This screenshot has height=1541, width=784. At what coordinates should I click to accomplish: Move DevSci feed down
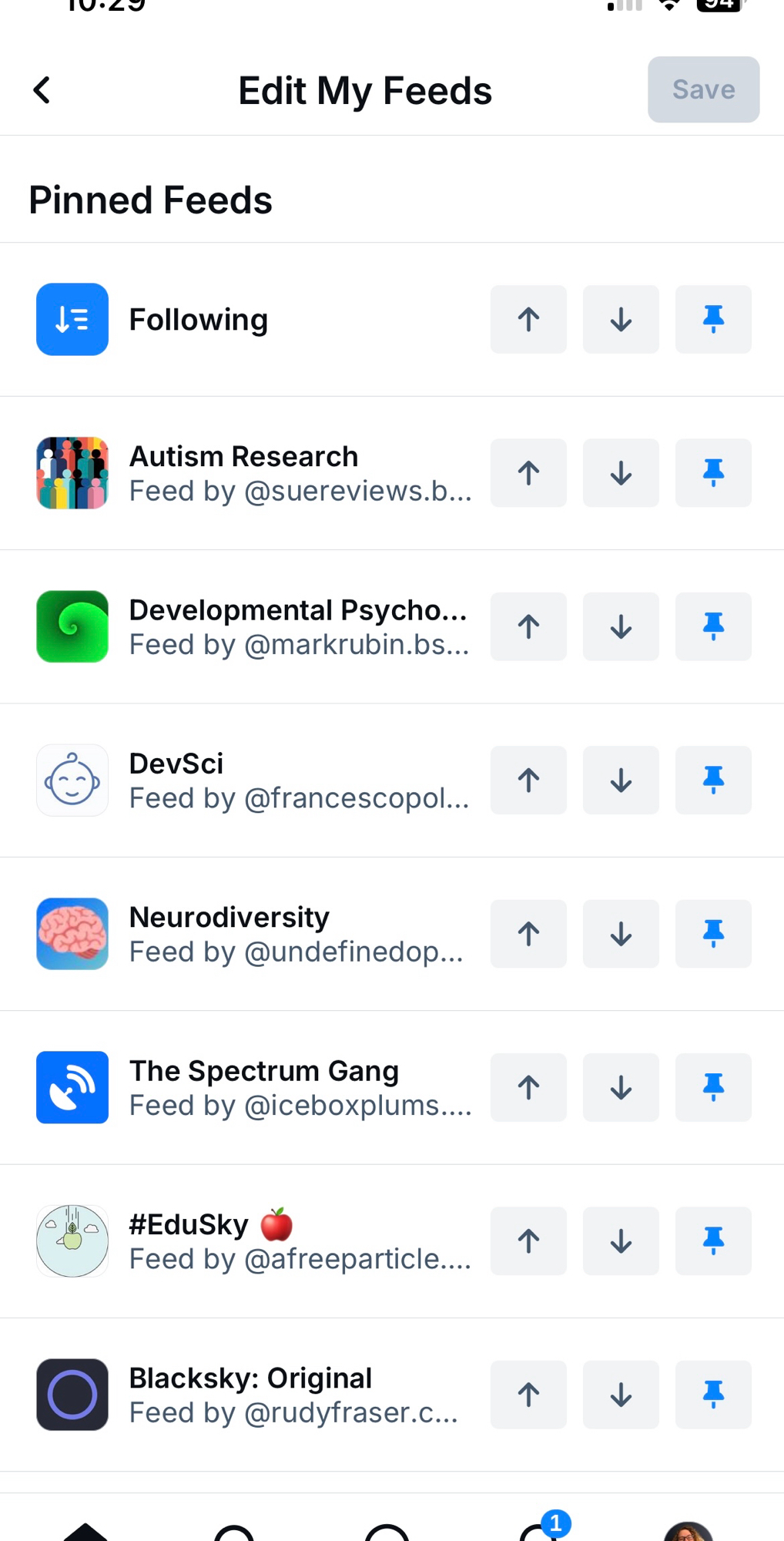pos(621,780)
